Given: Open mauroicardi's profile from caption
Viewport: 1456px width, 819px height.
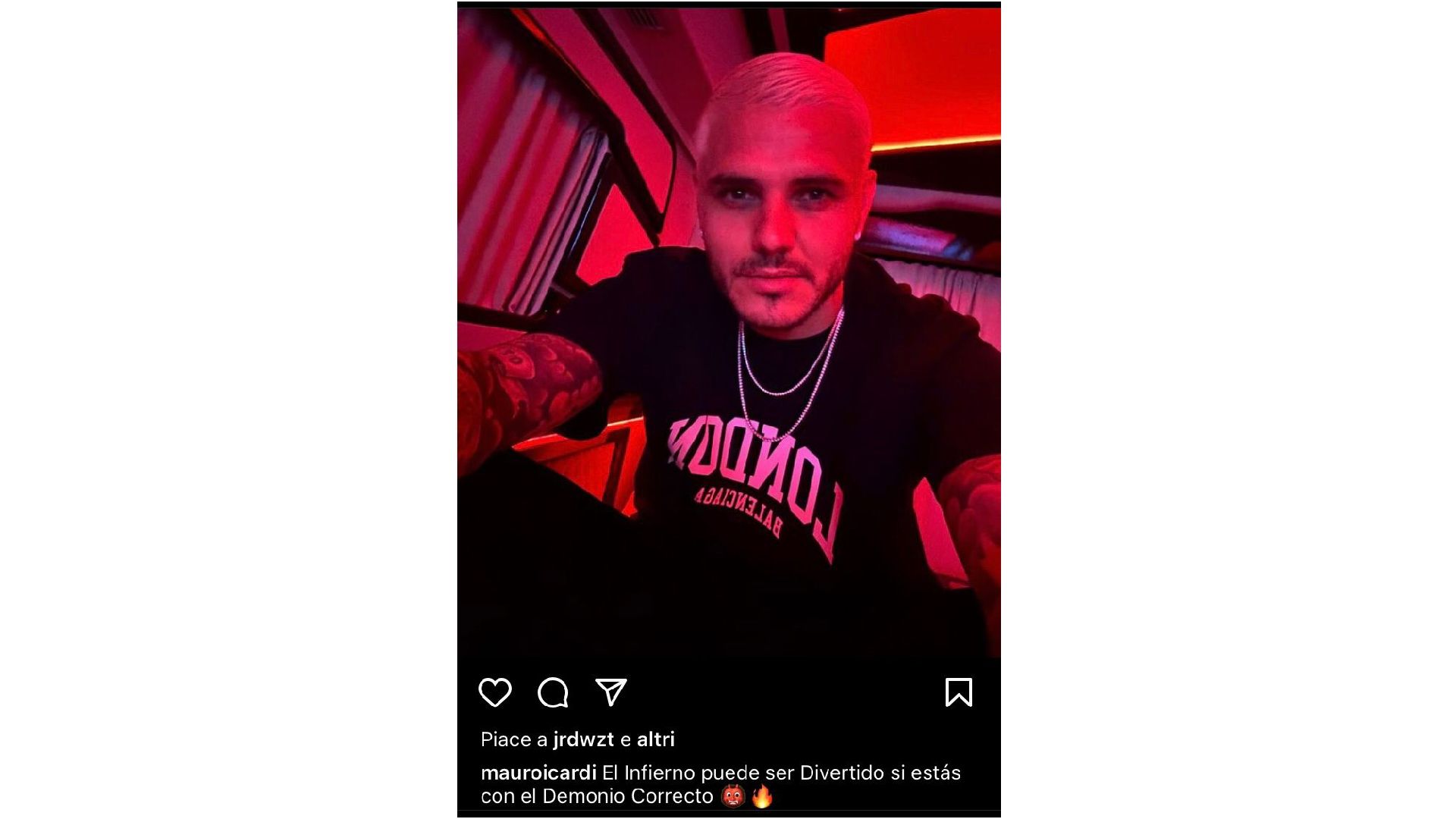Looking at the screenshot, I should 538,773.
